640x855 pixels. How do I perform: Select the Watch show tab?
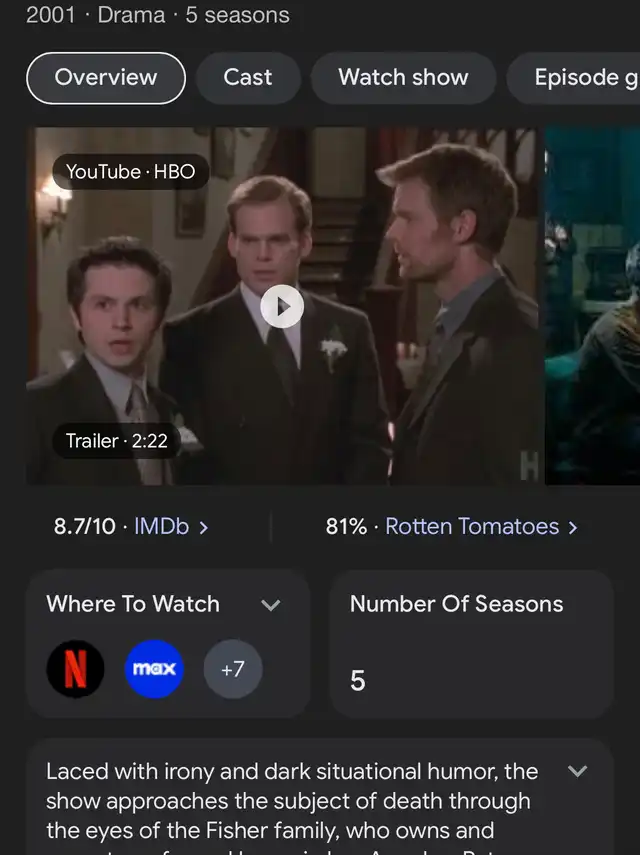click(x=403, y=78)
